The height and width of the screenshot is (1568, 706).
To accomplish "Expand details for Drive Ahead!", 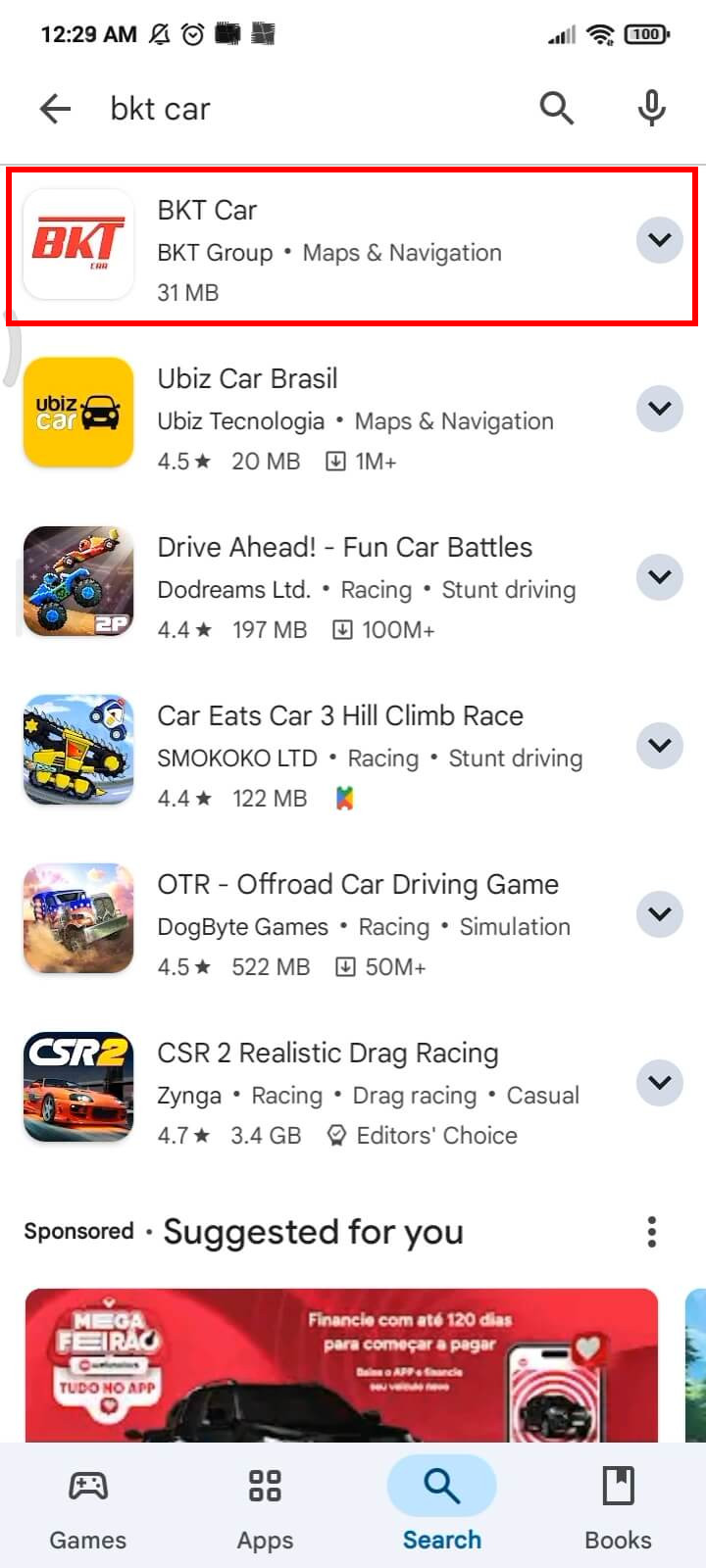I will pos(659,577).
